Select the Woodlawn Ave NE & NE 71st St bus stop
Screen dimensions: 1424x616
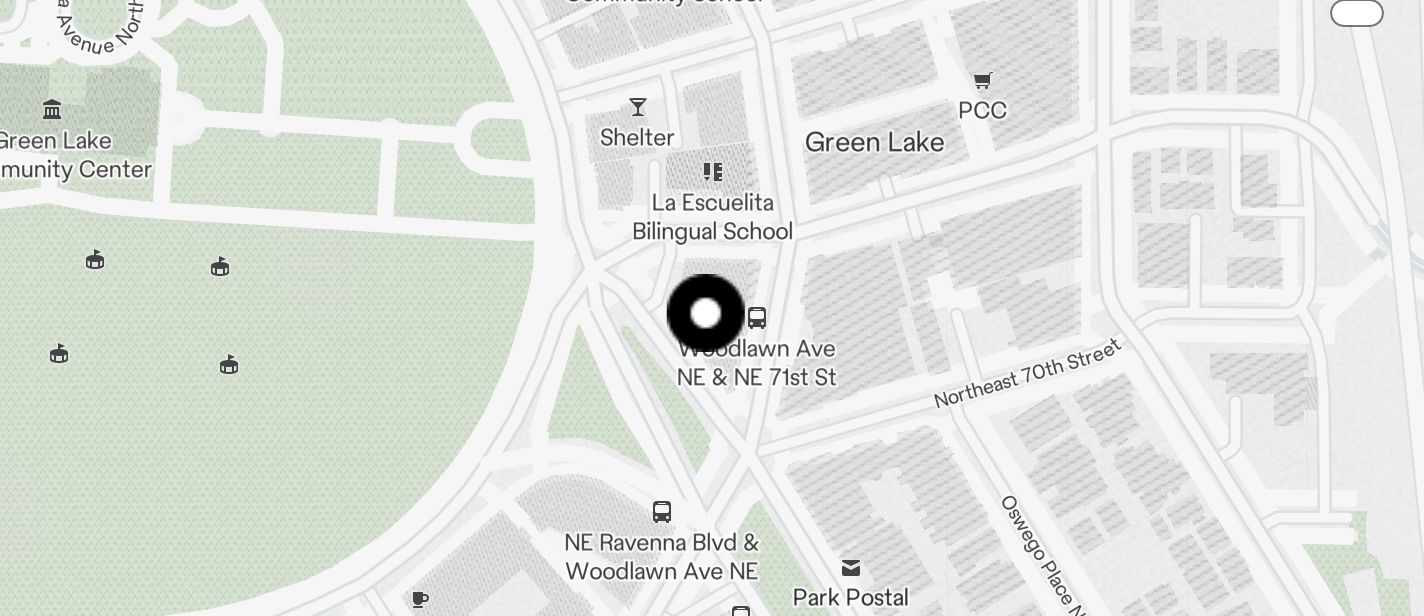tap(757, 318)
